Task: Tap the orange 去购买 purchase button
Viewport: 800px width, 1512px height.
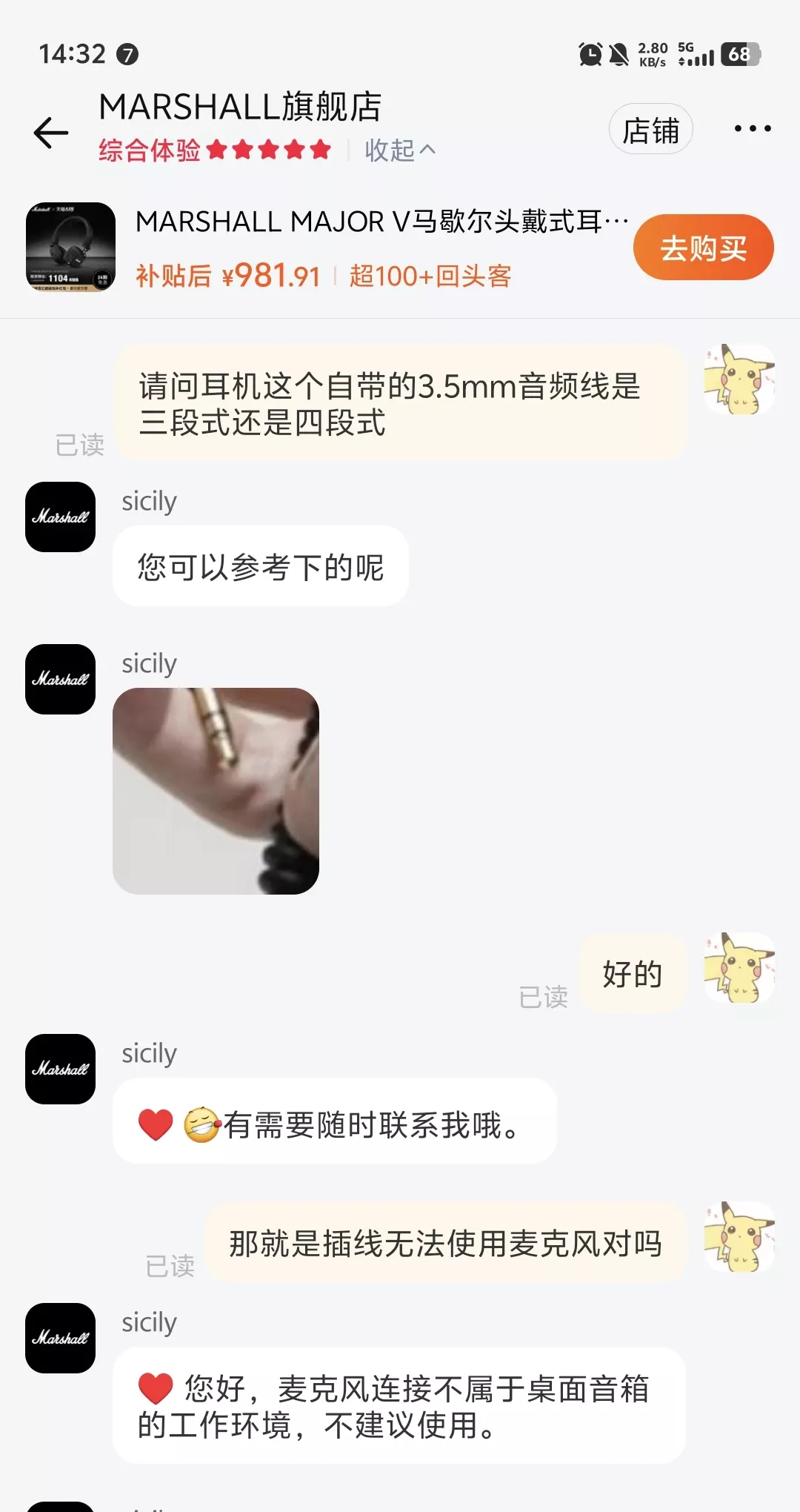Action: pos(702,247)
